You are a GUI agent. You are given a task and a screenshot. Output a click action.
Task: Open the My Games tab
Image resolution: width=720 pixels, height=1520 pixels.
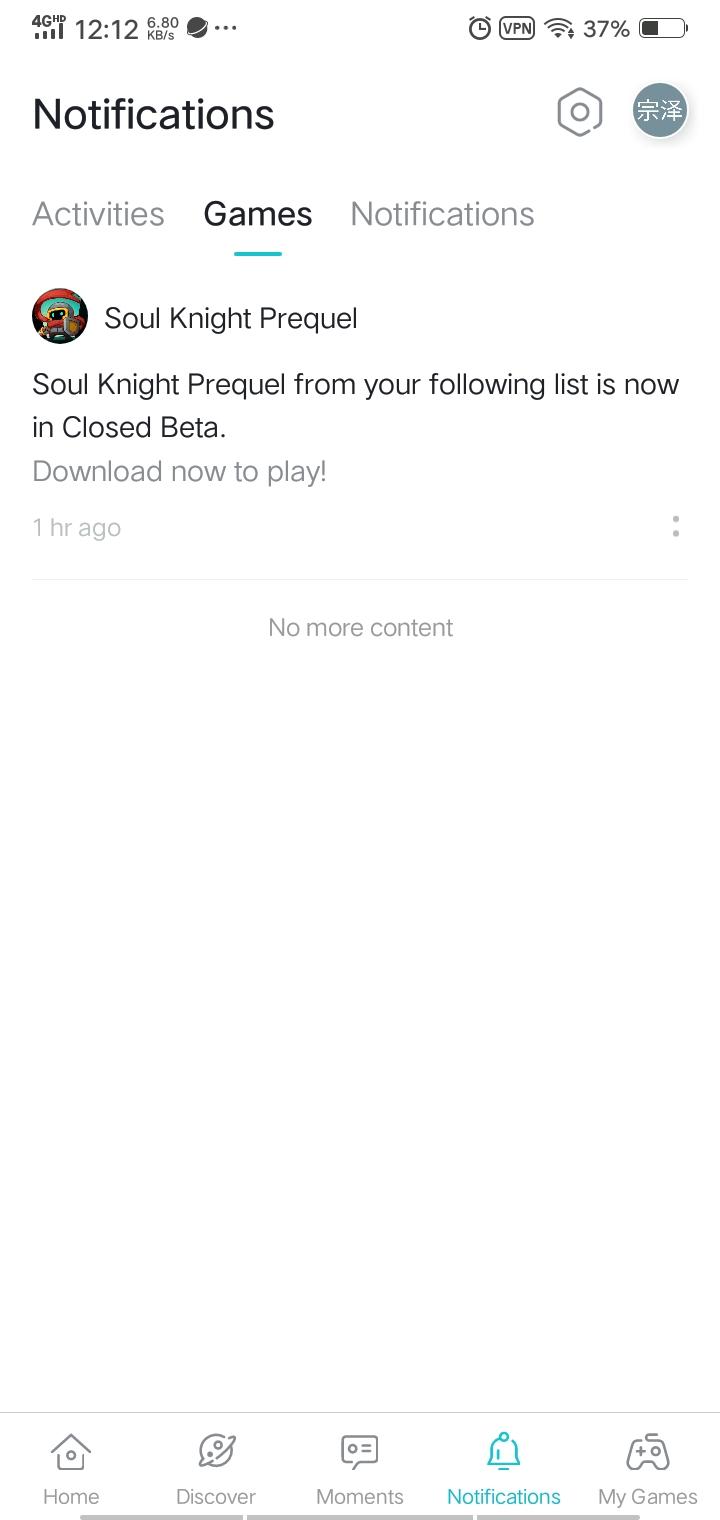pos(647,1468)
